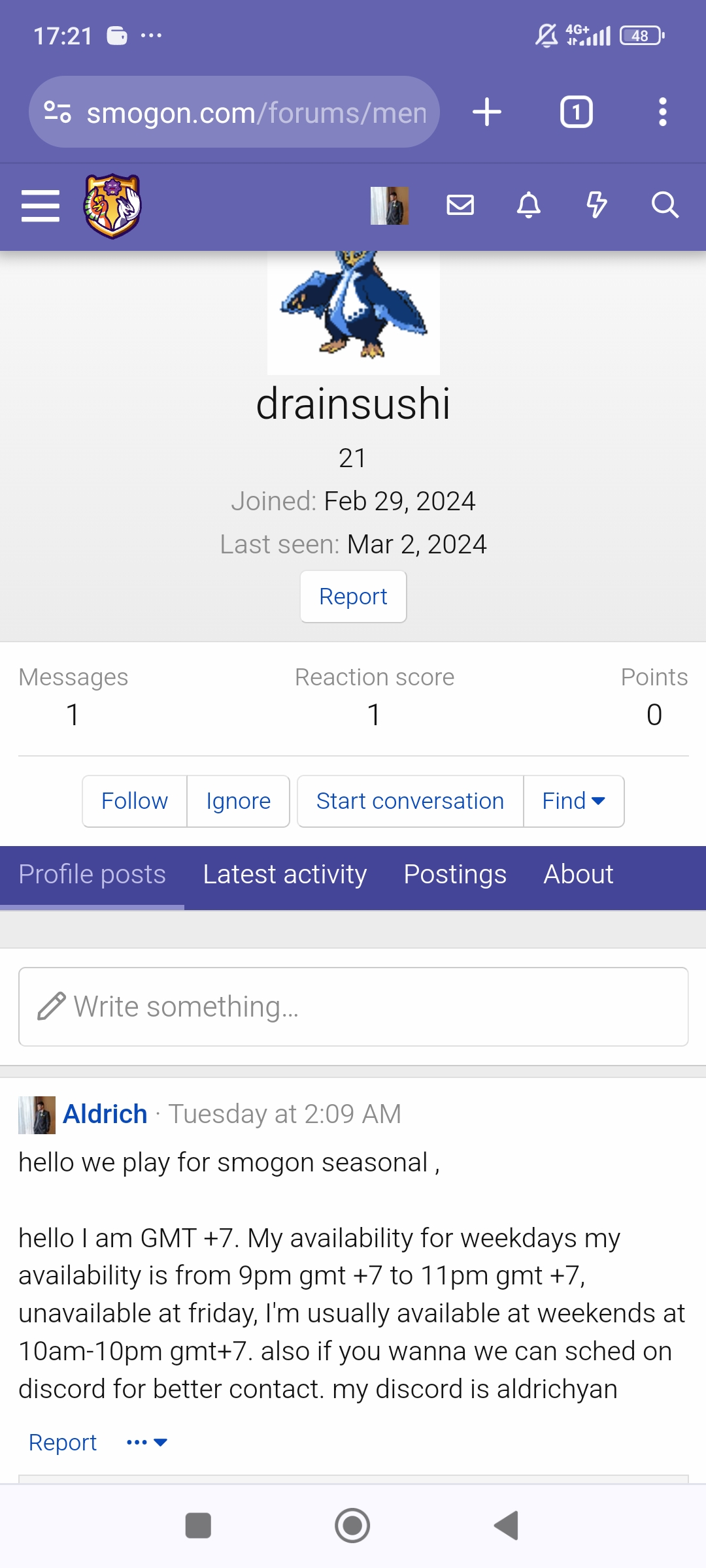Screen dimensions: 706x1568
Task: Open the alerts bell icon
Action: click(x=529, y=205)
